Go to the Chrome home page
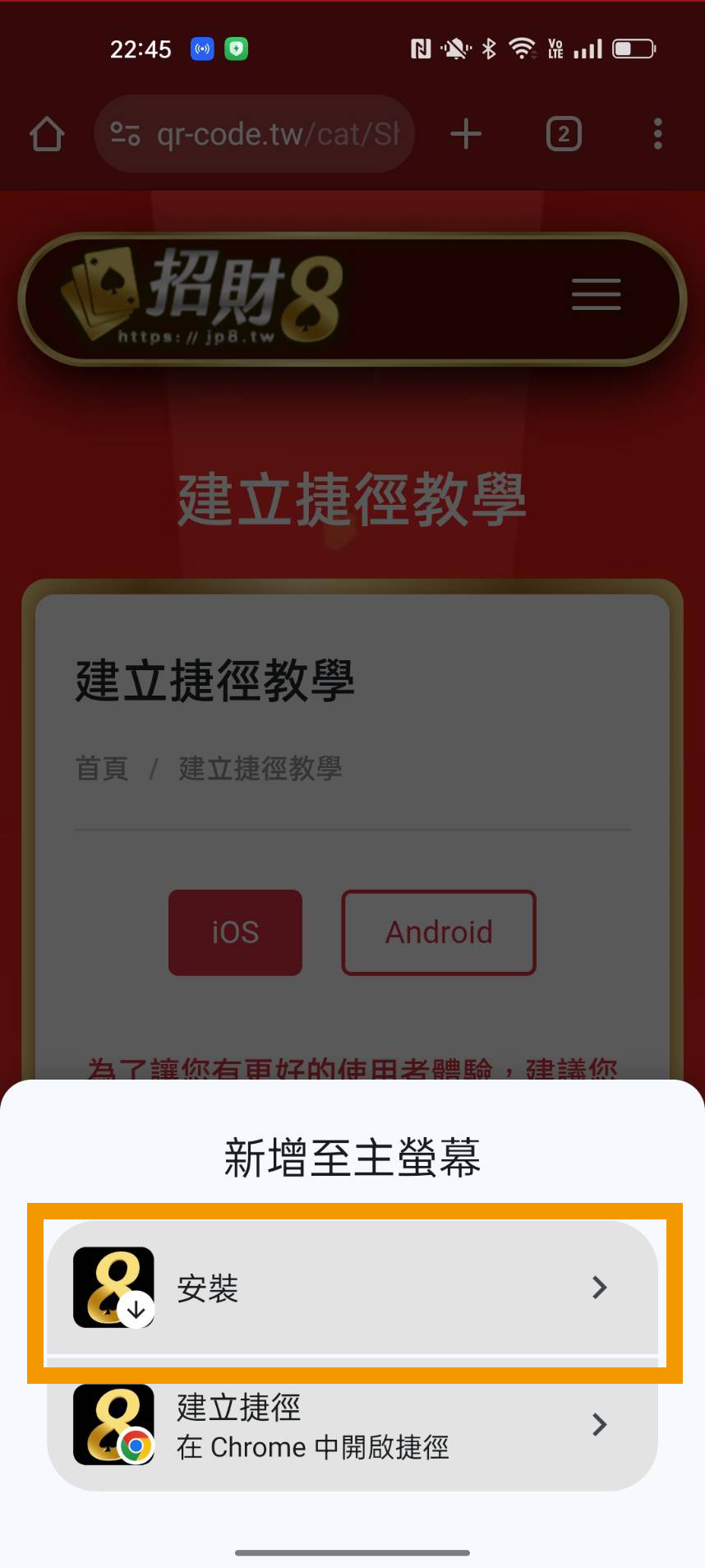This screenshot has width=705, height=1568. tap(47, 134)
